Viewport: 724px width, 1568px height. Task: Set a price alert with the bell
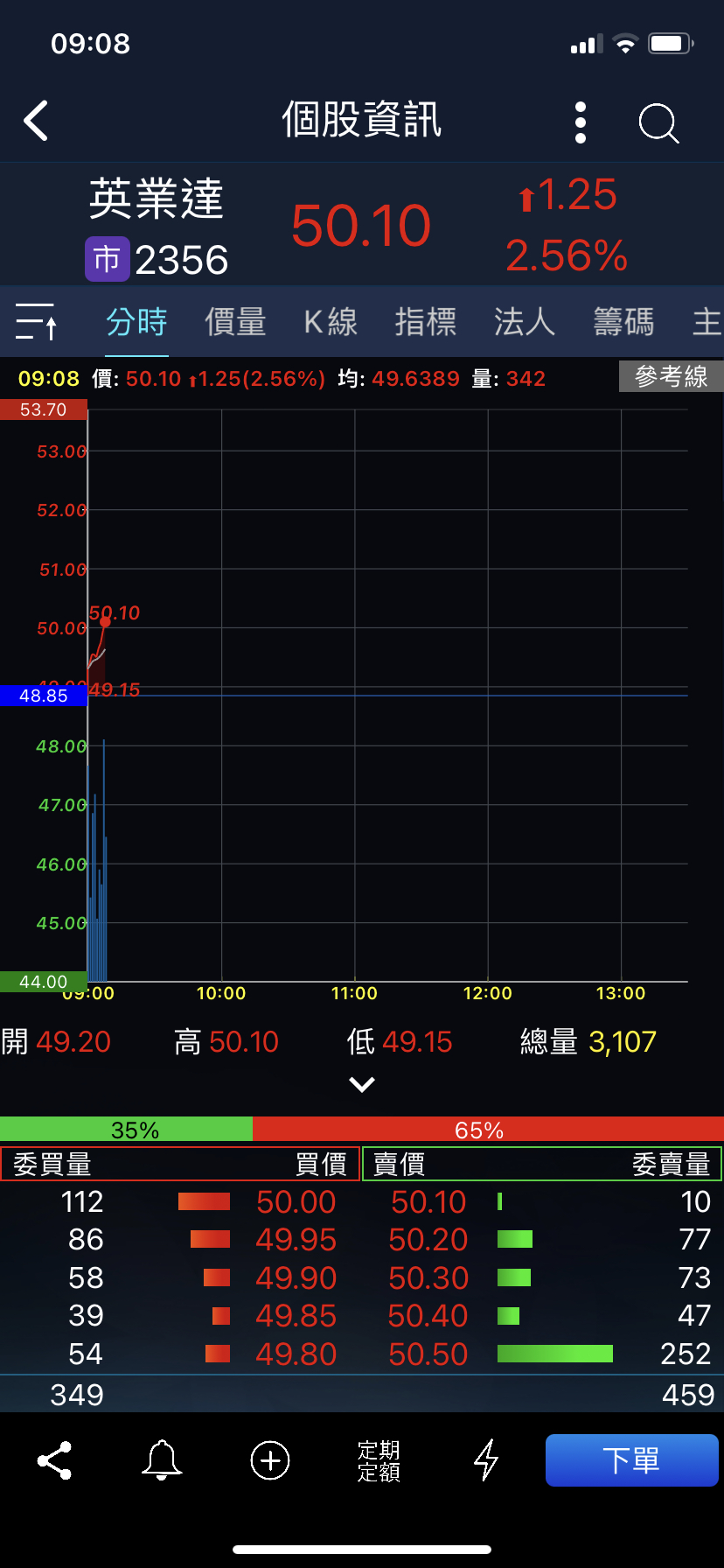[162, 1460]
